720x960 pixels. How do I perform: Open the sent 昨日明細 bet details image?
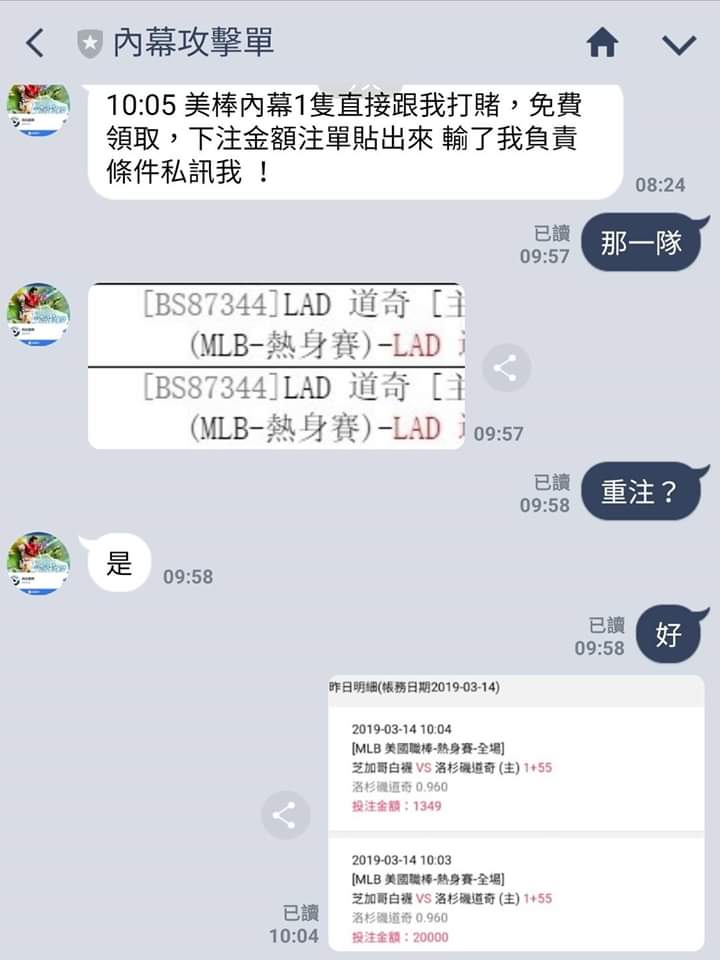(x=516, y=814)
